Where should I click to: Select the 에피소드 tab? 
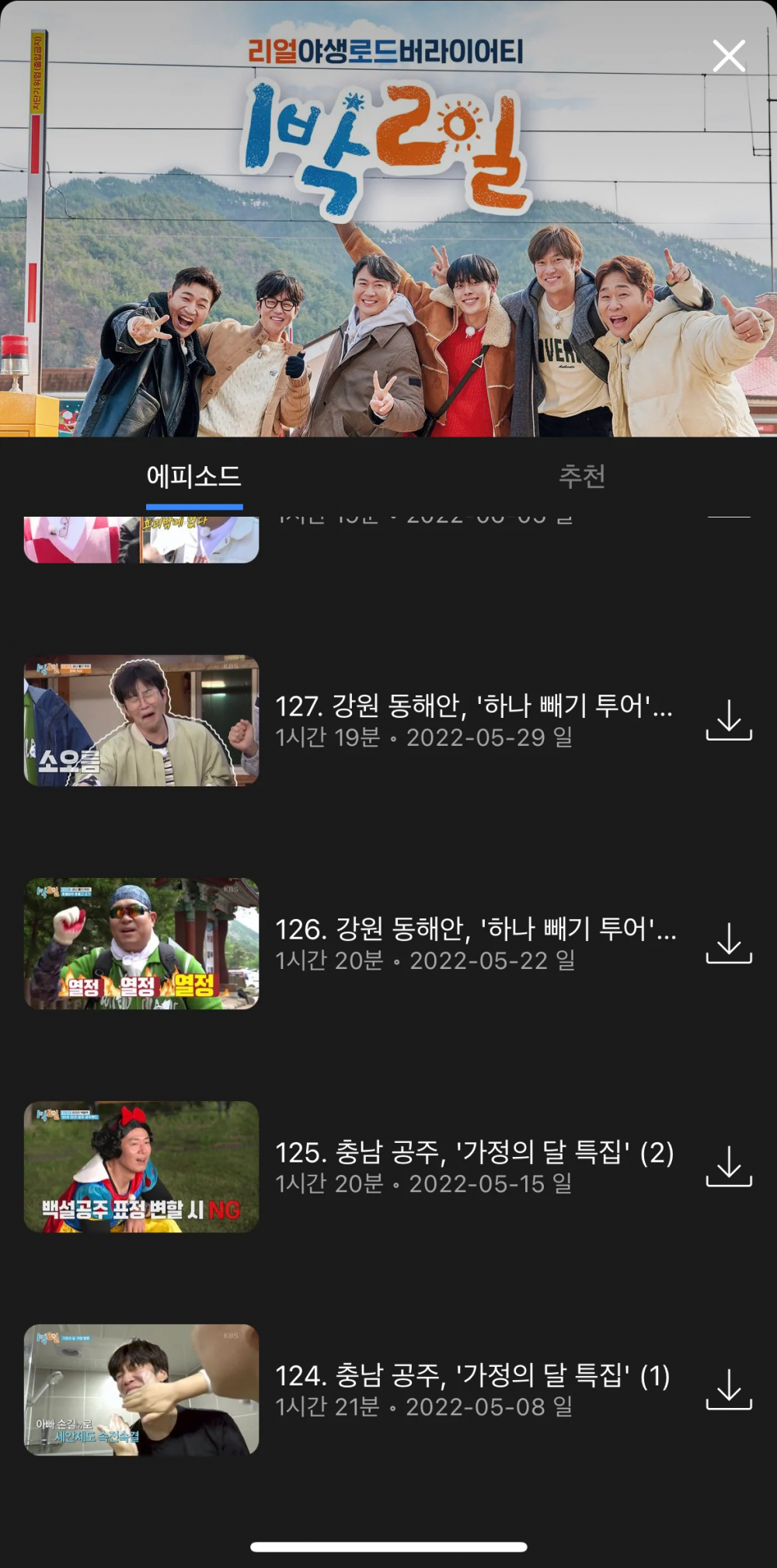click(x=194, y=476)
